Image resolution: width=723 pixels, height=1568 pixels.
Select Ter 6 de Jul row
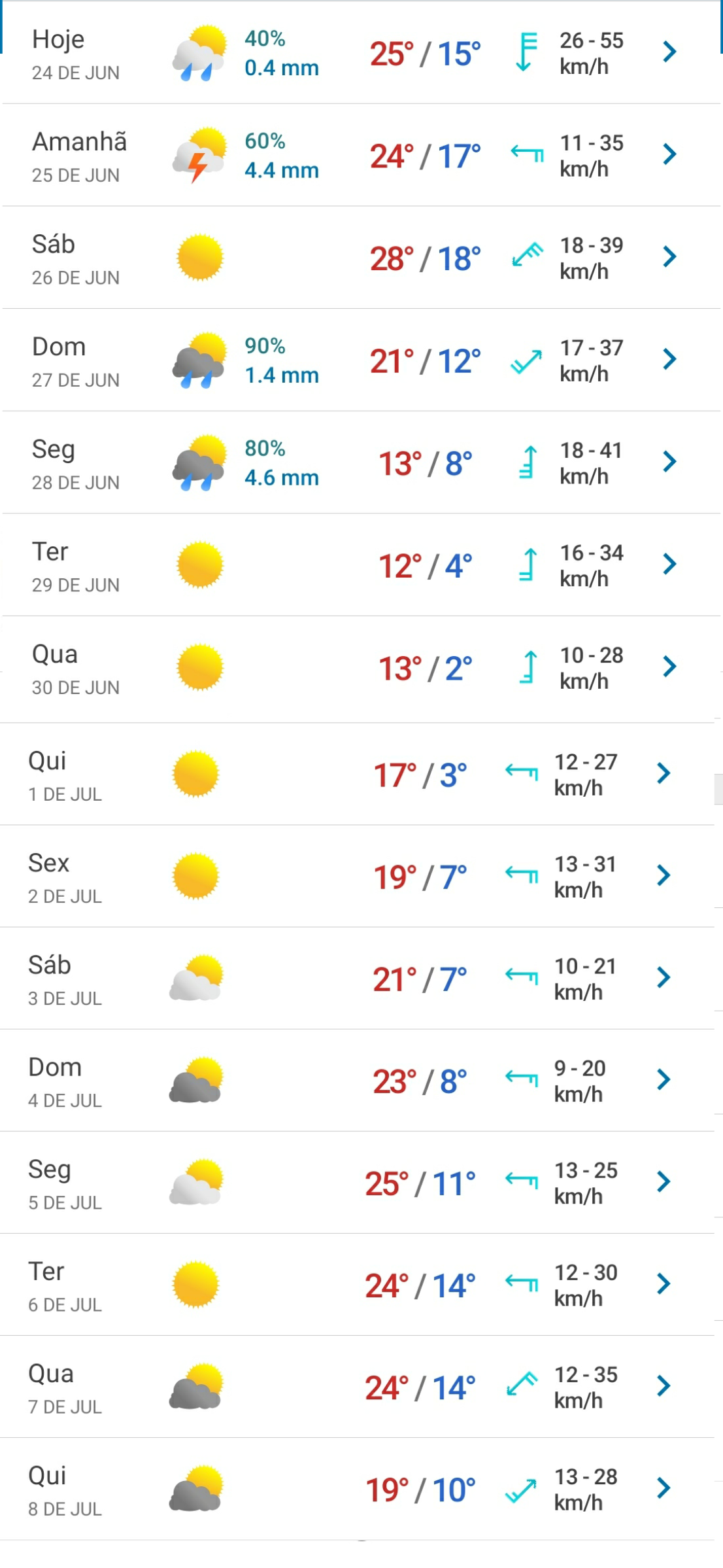(357, 1284)
